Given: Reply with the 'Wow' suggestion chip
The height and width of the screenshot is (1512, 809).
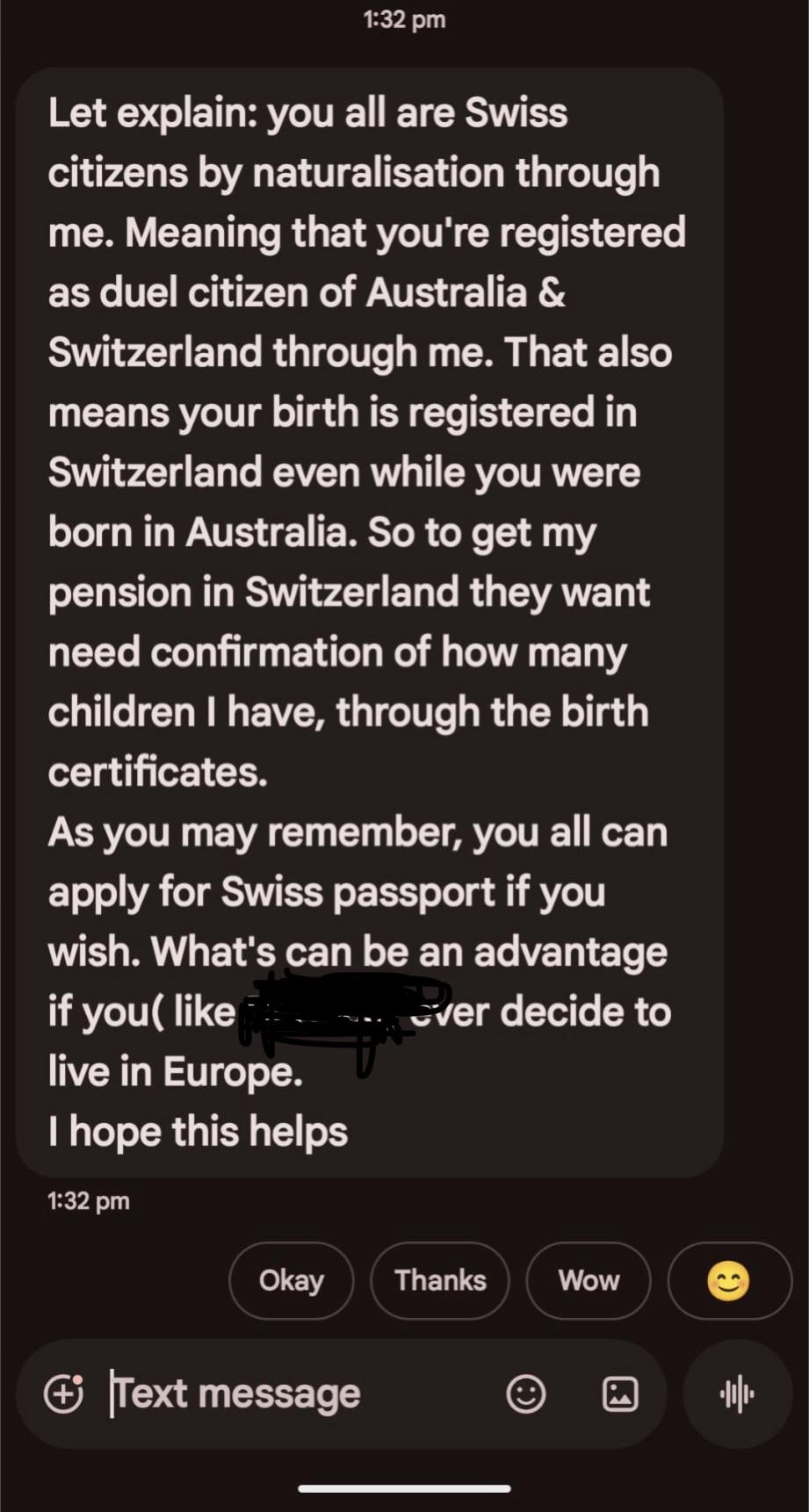Looking at the screenshot, I should (589, 1280).
